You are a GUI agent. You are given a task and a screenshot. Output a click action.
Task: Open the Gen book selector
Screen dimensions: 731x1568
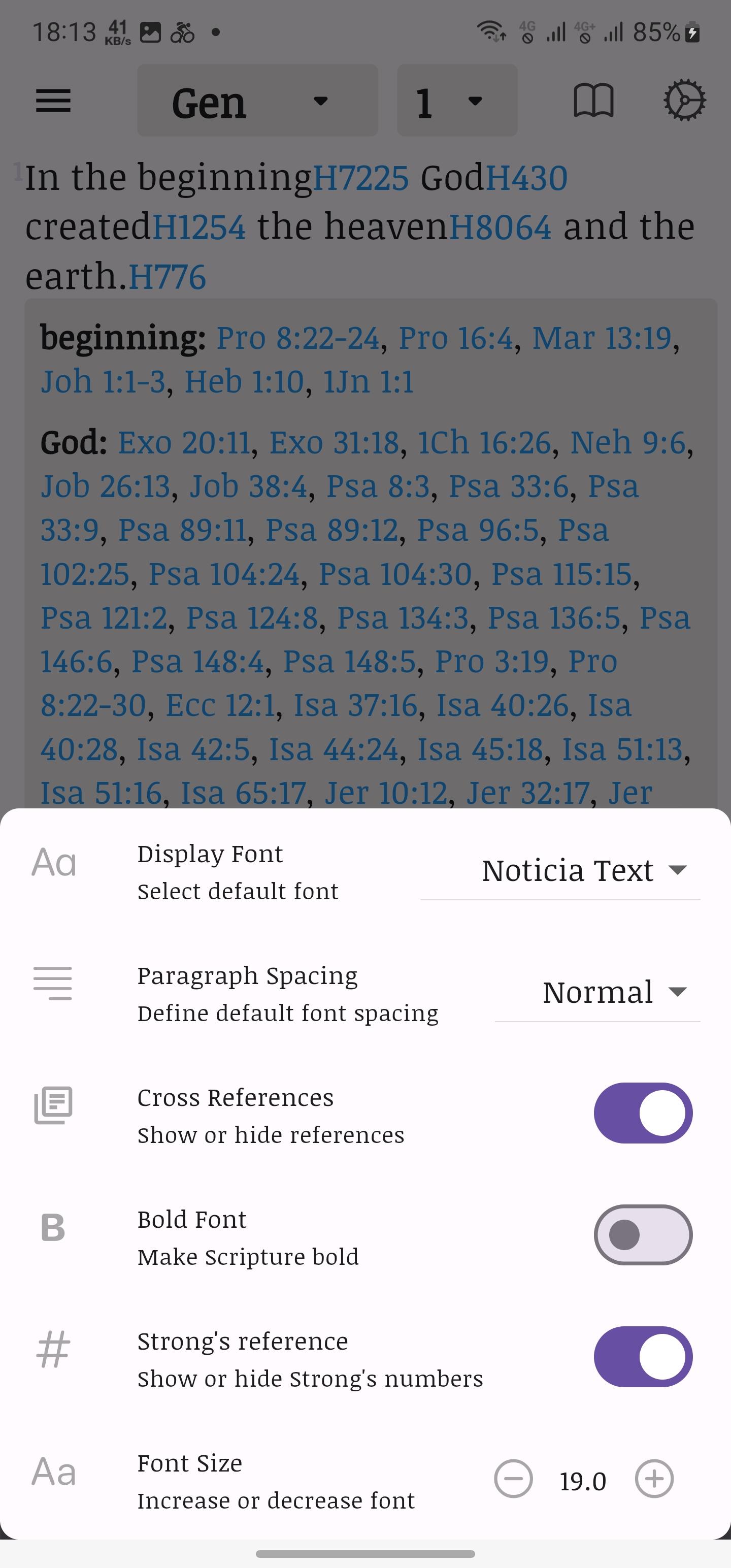[257, 101]
